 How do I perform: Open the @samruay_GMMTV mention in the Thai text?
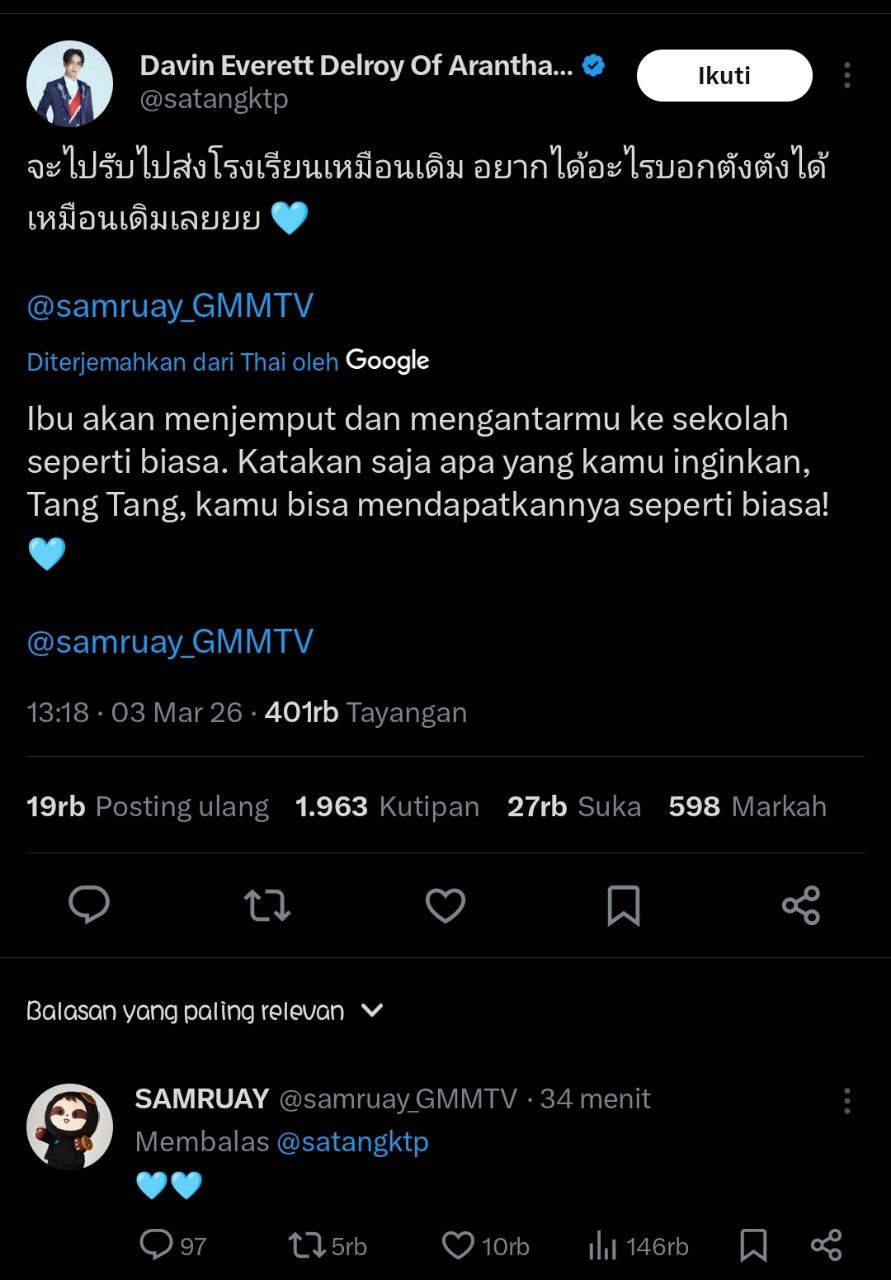(x=170, y=306)
